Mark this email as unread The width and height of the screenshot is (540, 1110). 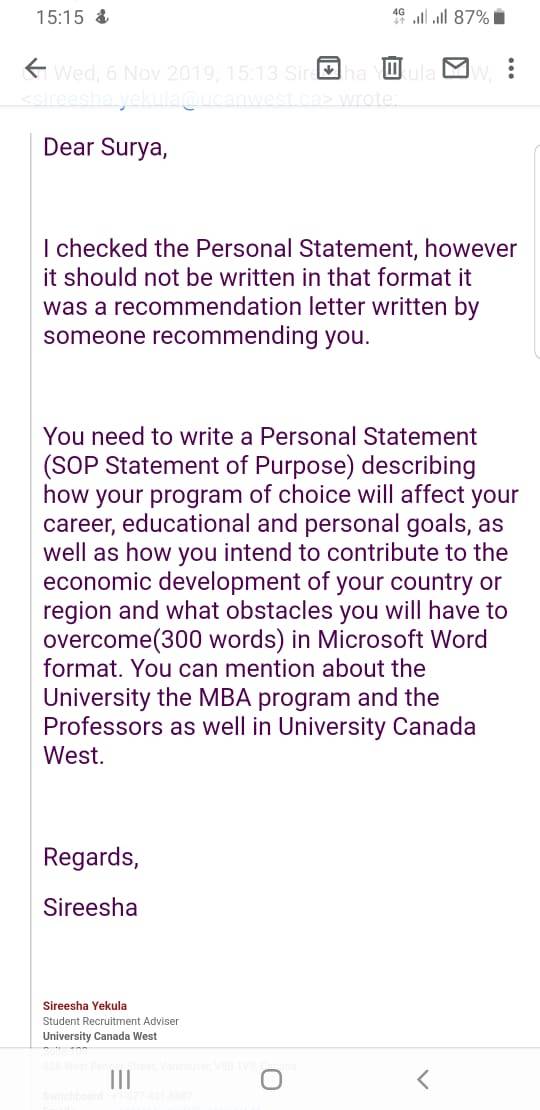(x=455, y=68)
